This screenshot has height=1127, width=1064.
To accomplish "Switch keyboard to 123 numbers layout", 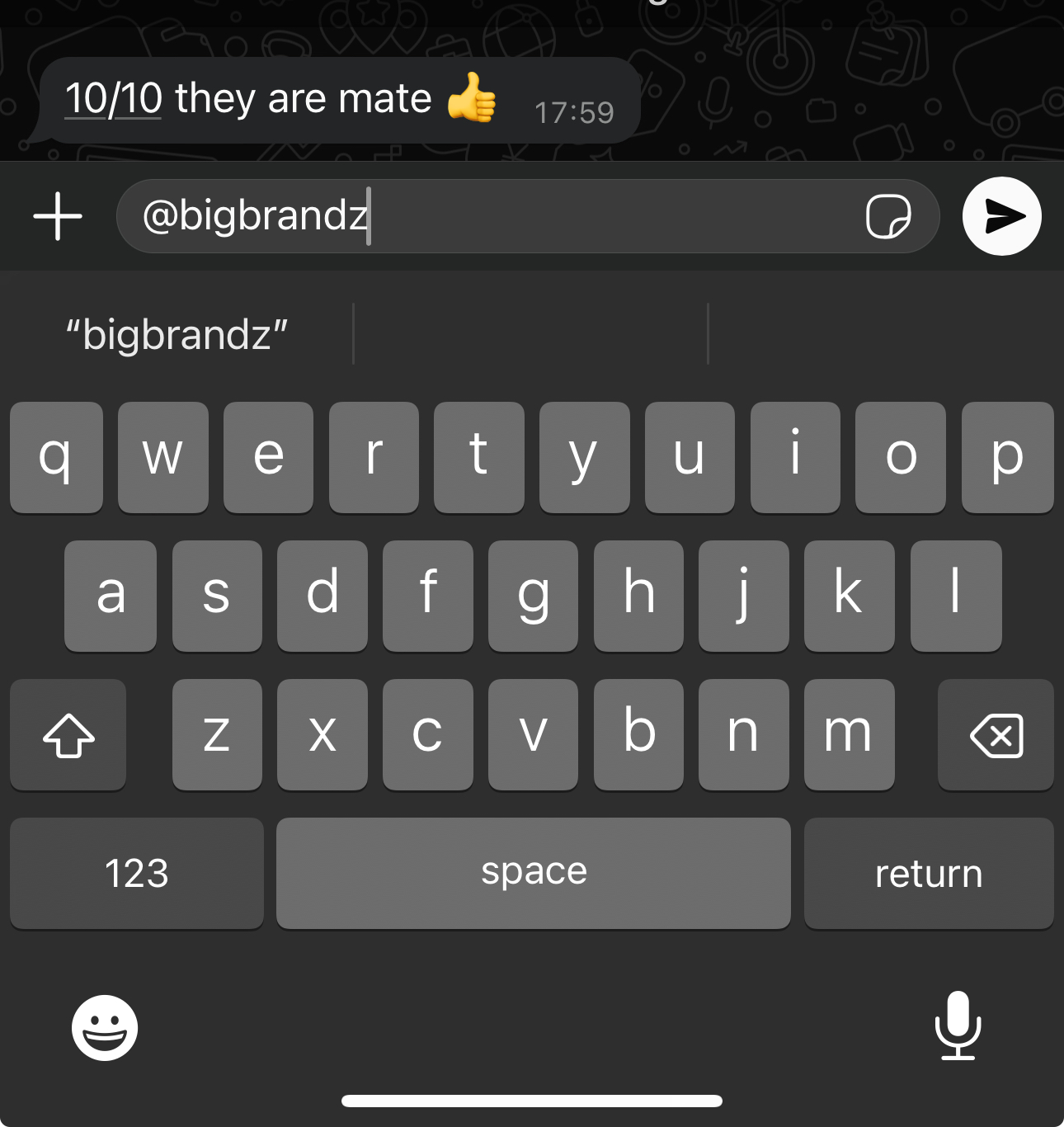I will click(x=137, y=873).
